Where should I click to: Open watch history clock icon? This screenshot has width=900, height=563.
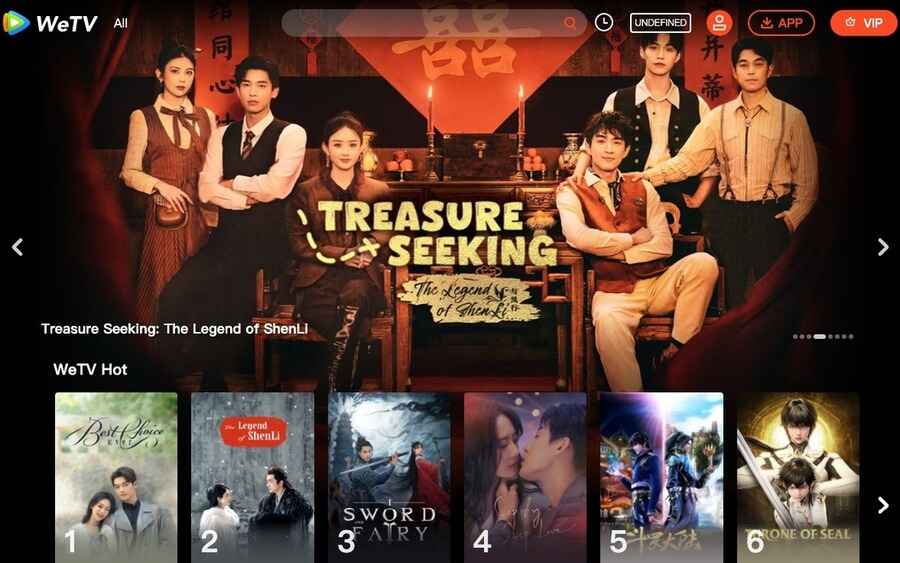point(604,22)
